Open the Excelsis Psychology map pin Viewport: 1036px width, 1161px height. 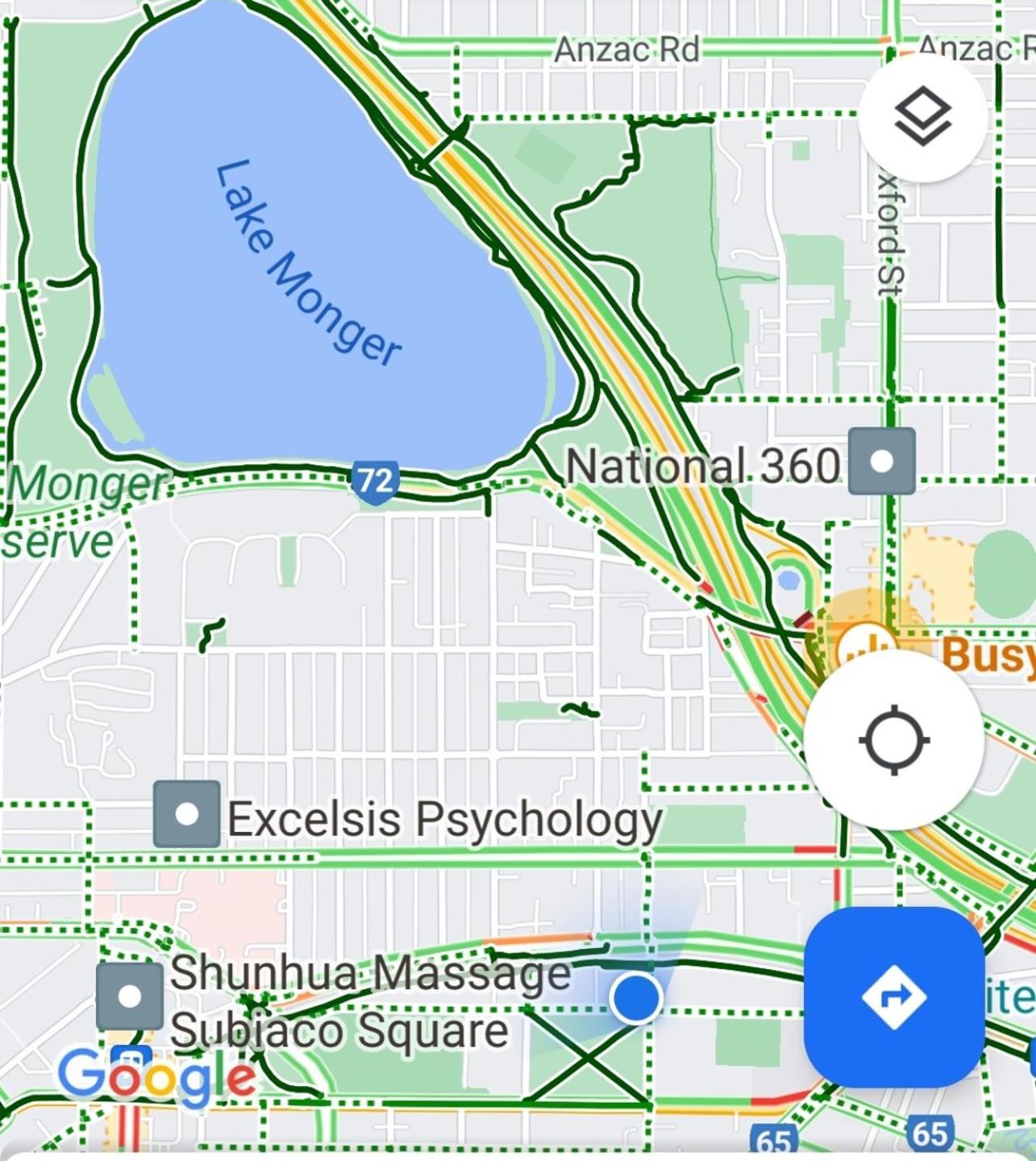(186, 814)
